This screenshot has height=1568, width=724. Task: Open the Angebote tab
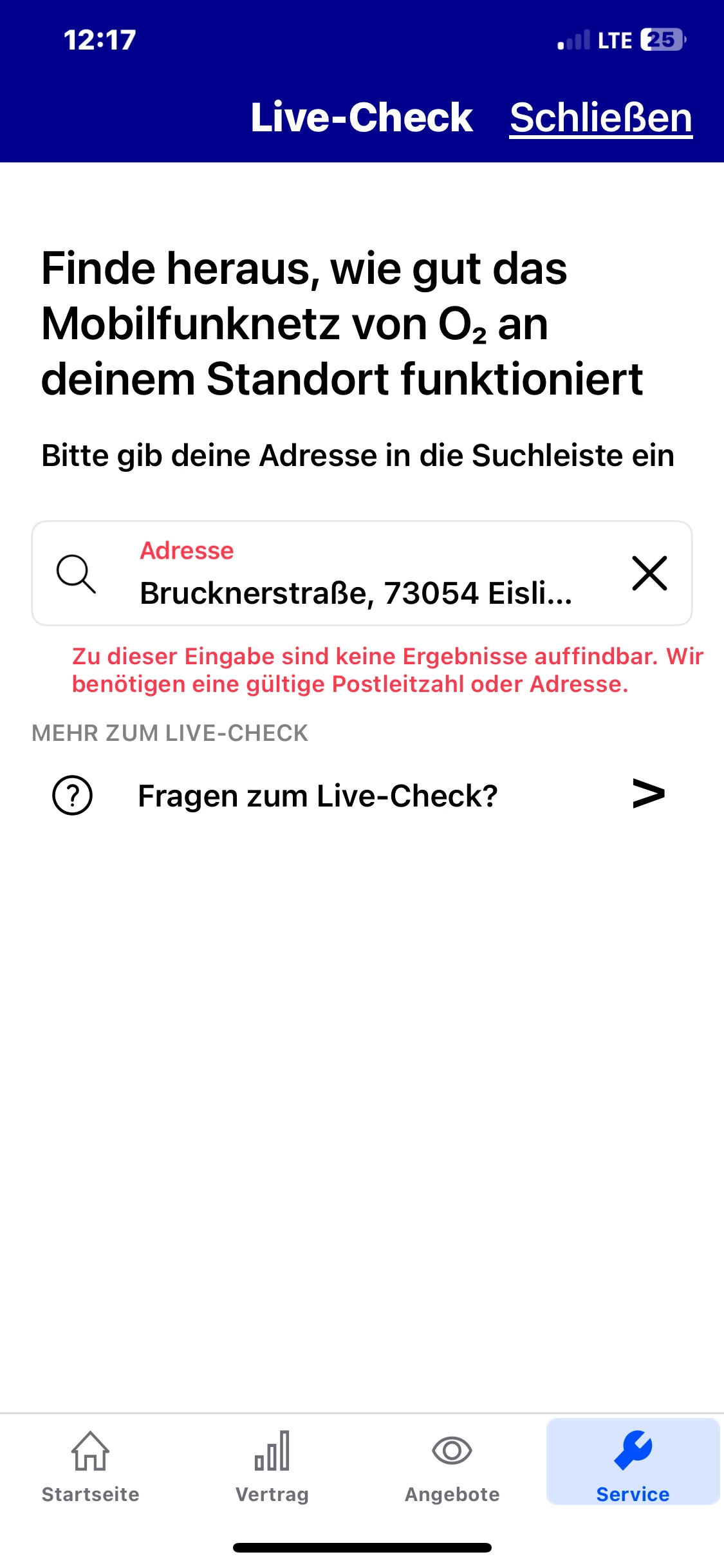click(x=452, y=1462)
